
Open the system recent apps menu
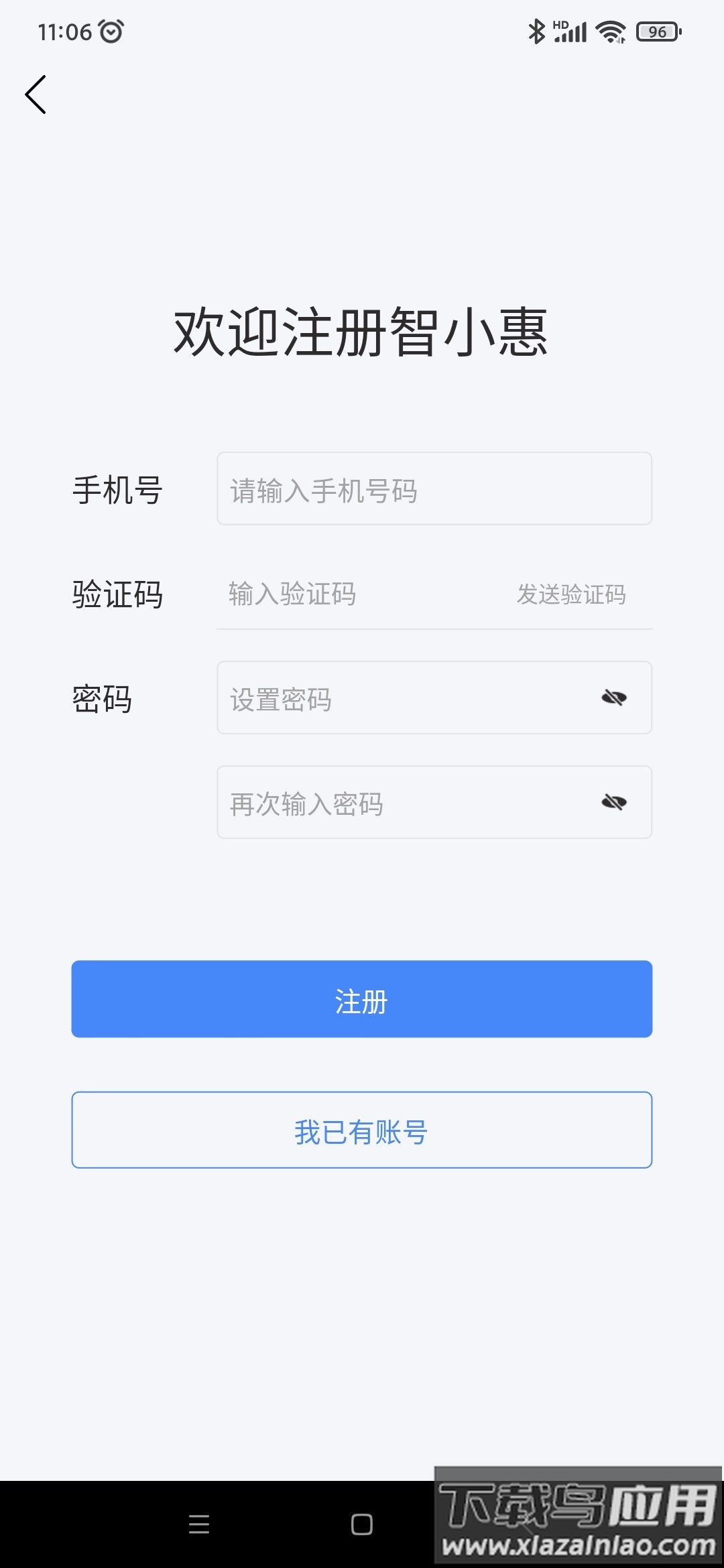tap(199, 1524)
